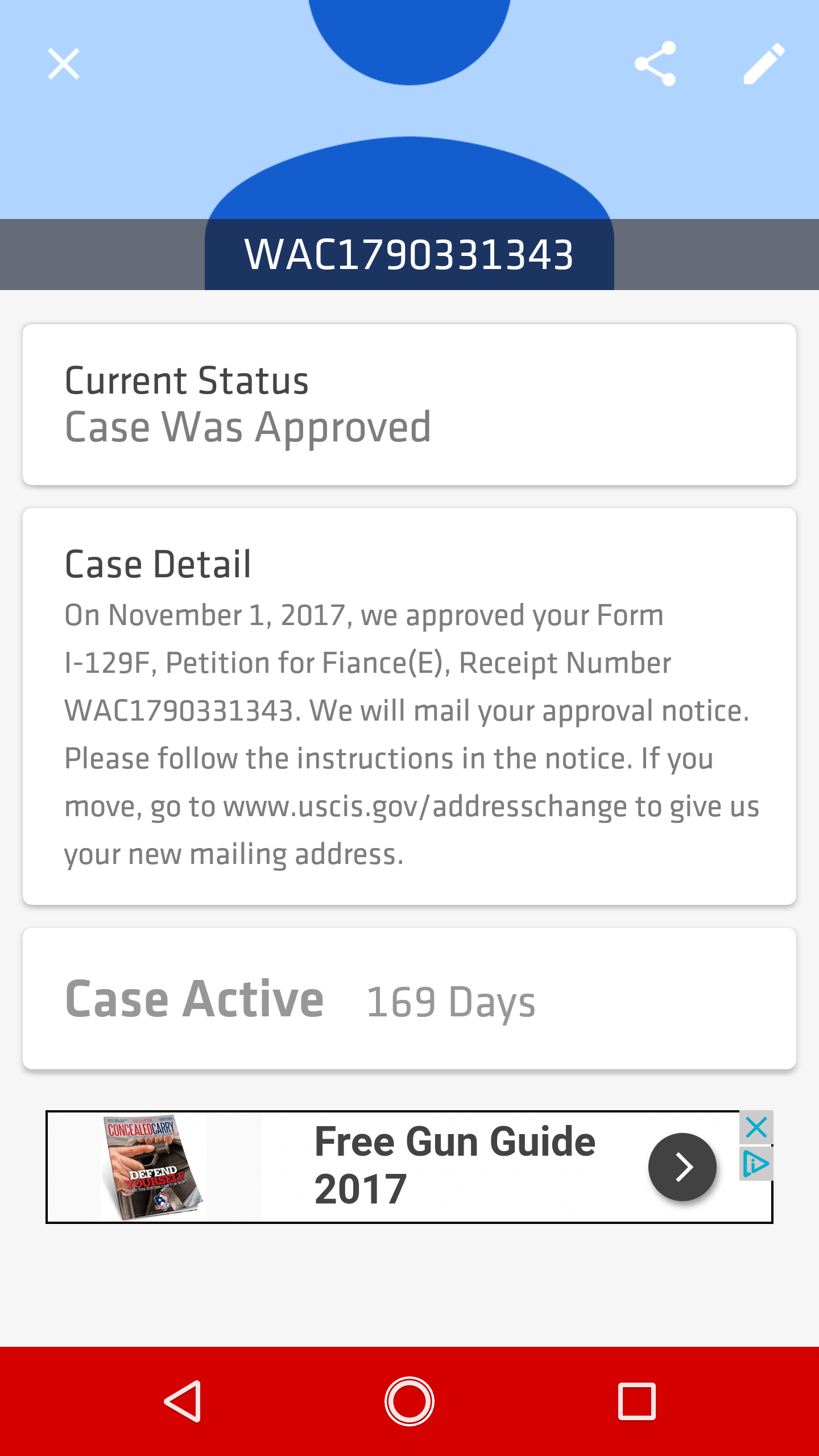Open the recent apps overview
The width and height of the screenshot is (819, 1456).
point(637,1401)
